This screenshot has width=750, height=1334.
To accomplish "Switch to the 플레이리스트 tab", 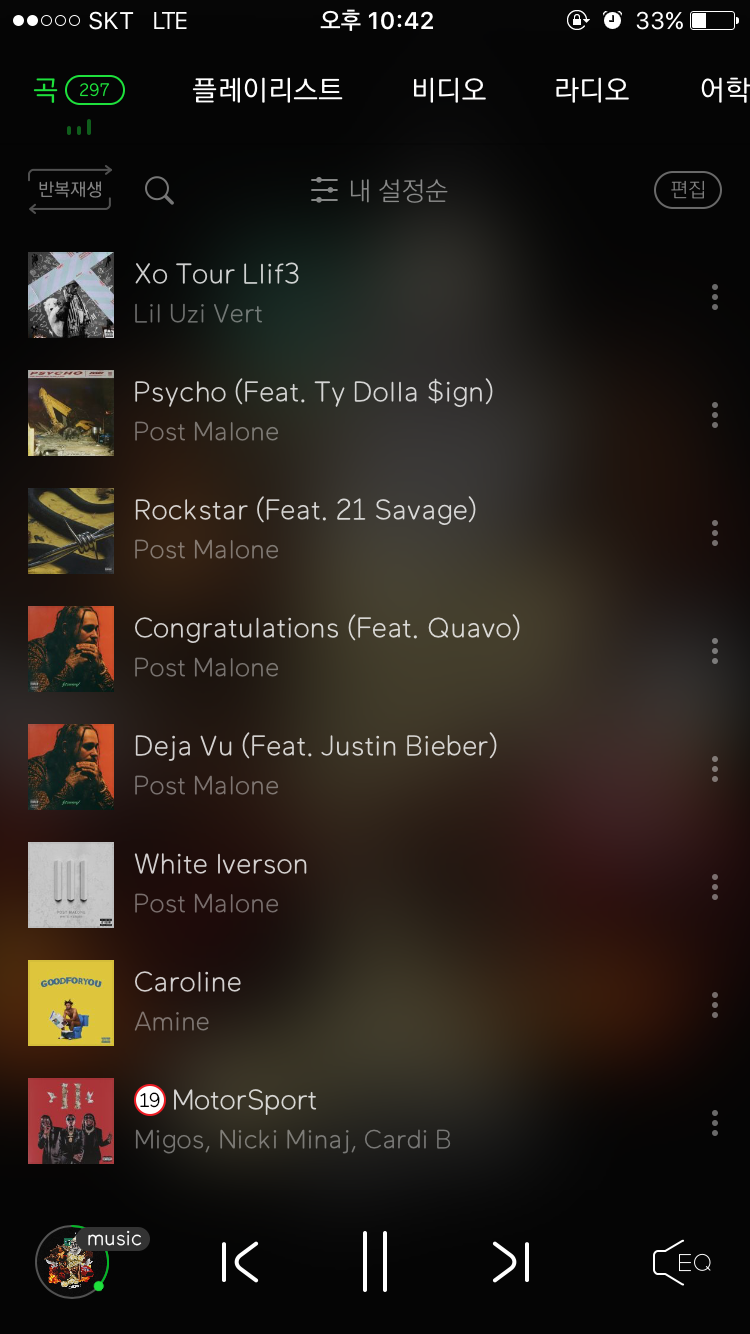I will tap(267, 90).
